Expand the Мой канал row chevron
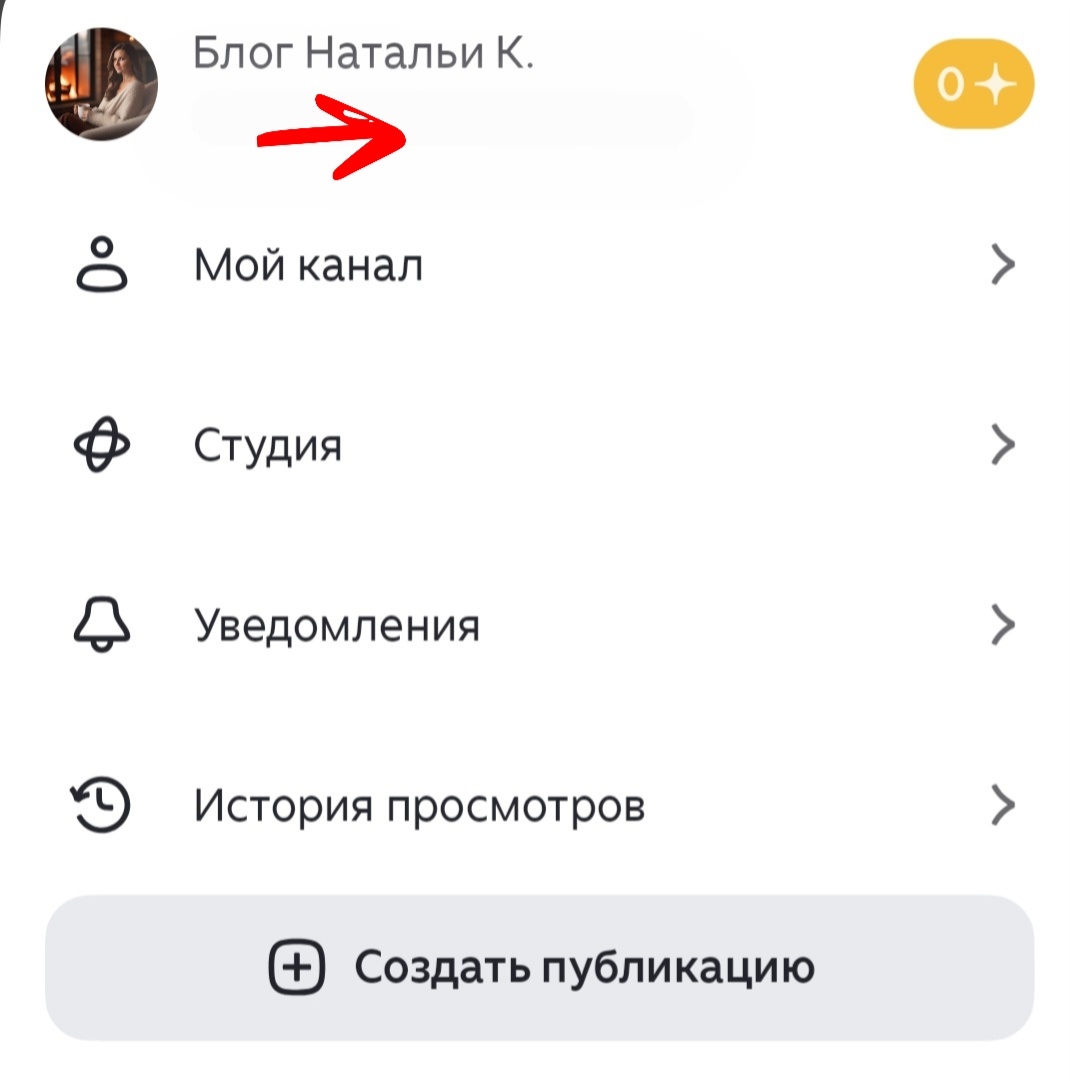 (1002, 264)
